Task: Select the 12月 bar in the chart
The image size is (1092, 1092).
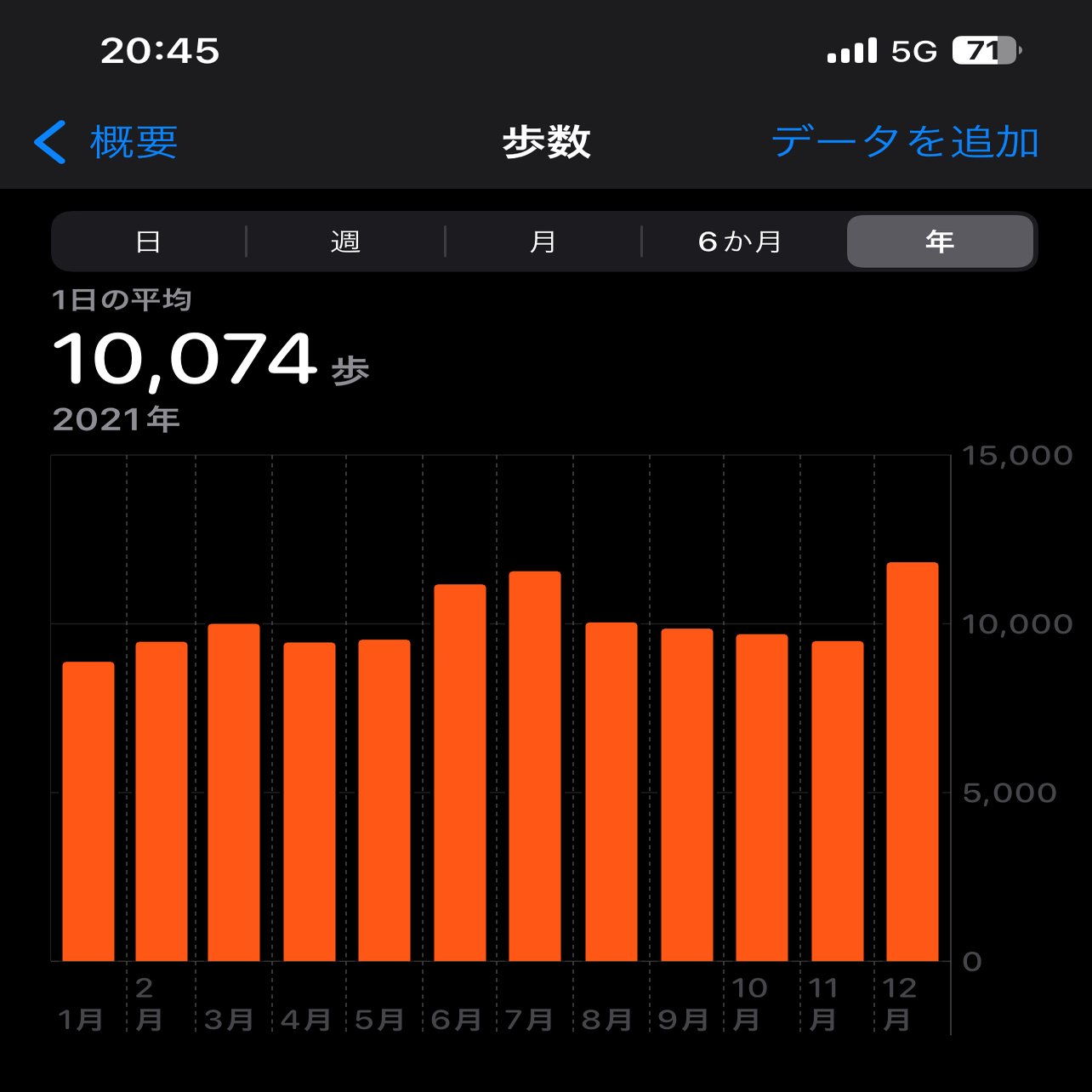Action: tap(912, 761)
